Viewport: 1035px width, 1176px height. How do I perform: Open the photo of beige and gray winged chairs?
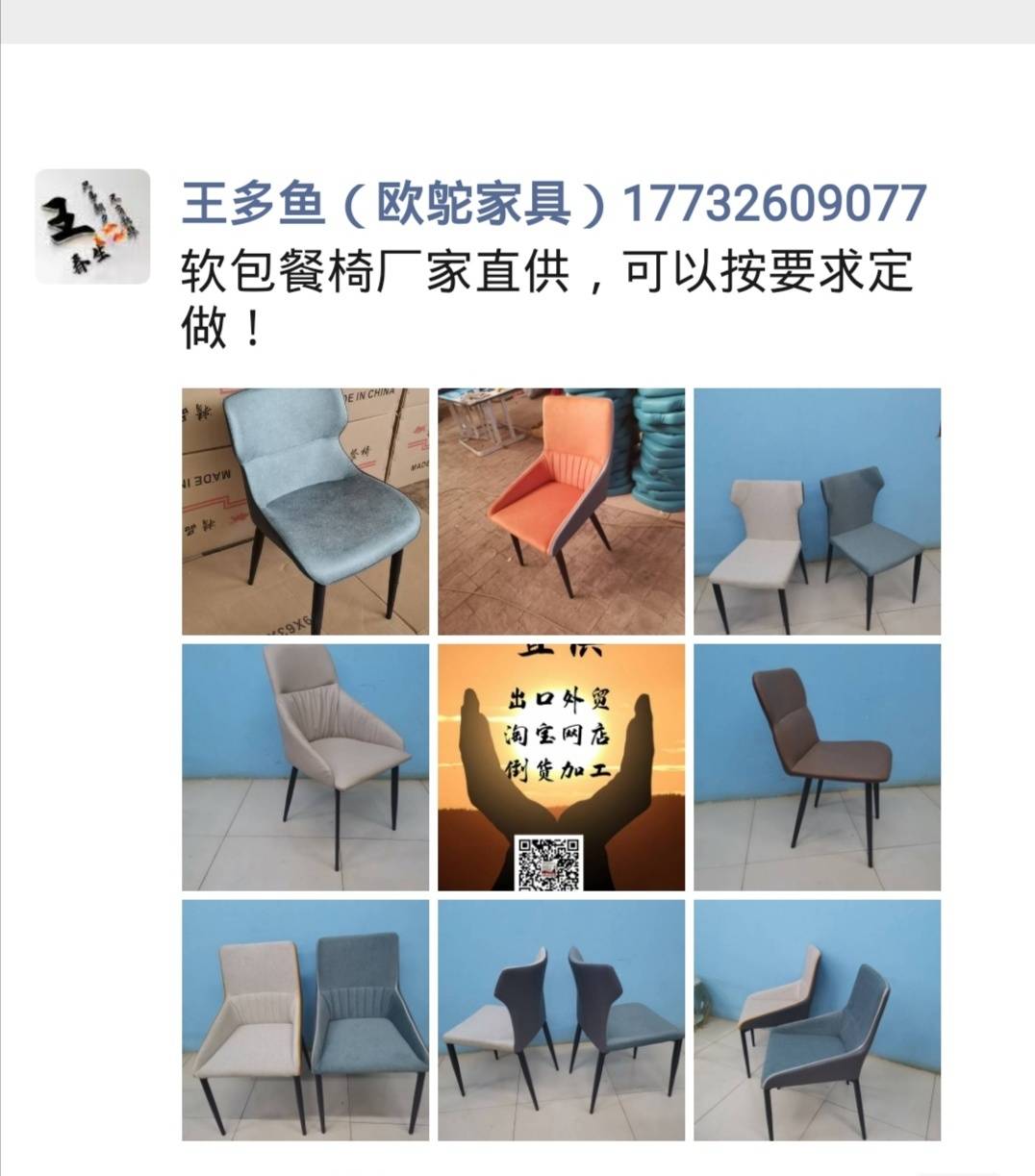coord(817,511)
